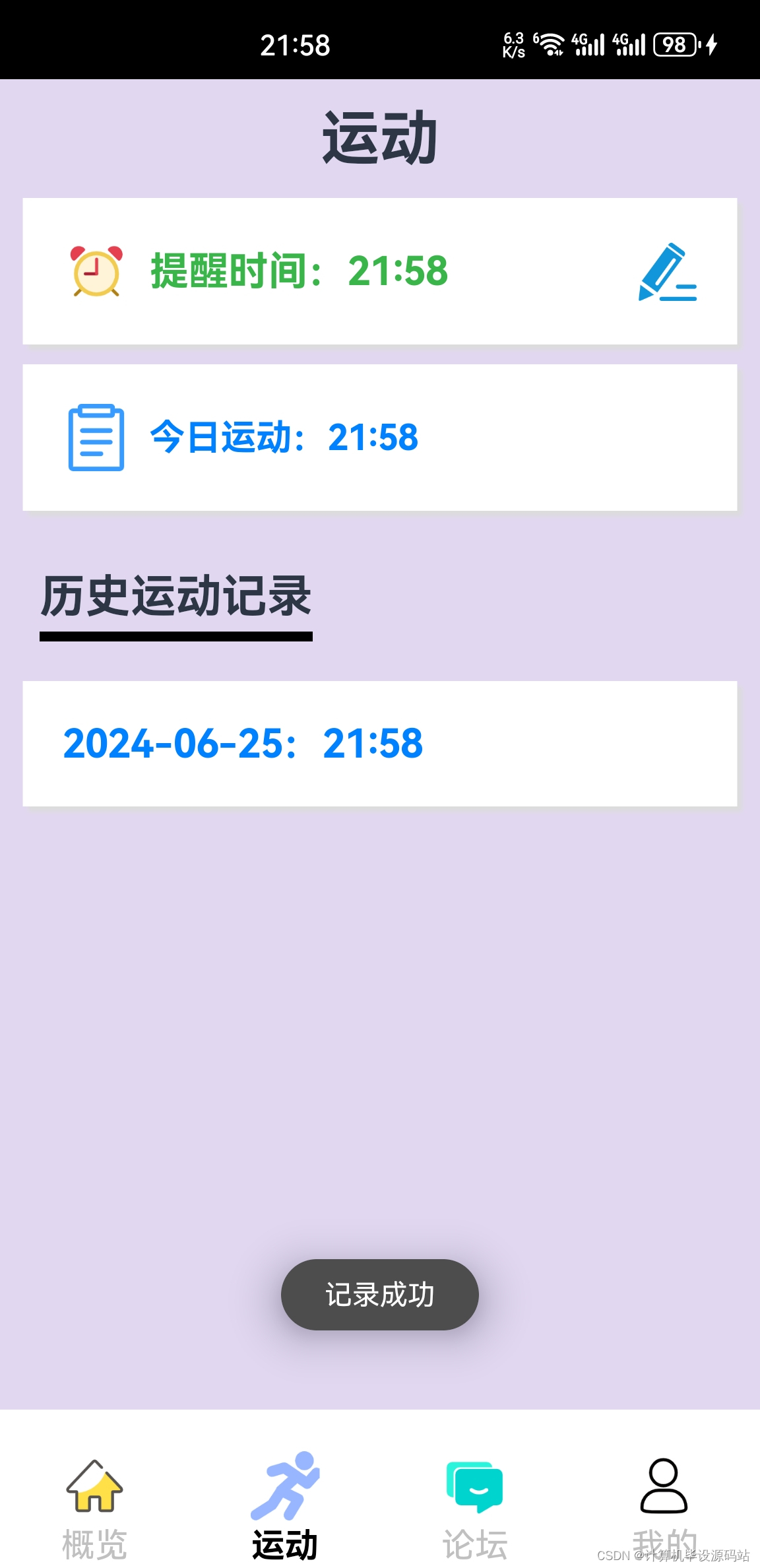Switch to the 概览 tab
Screen dimensions: 760x1568
[95, 1507]
